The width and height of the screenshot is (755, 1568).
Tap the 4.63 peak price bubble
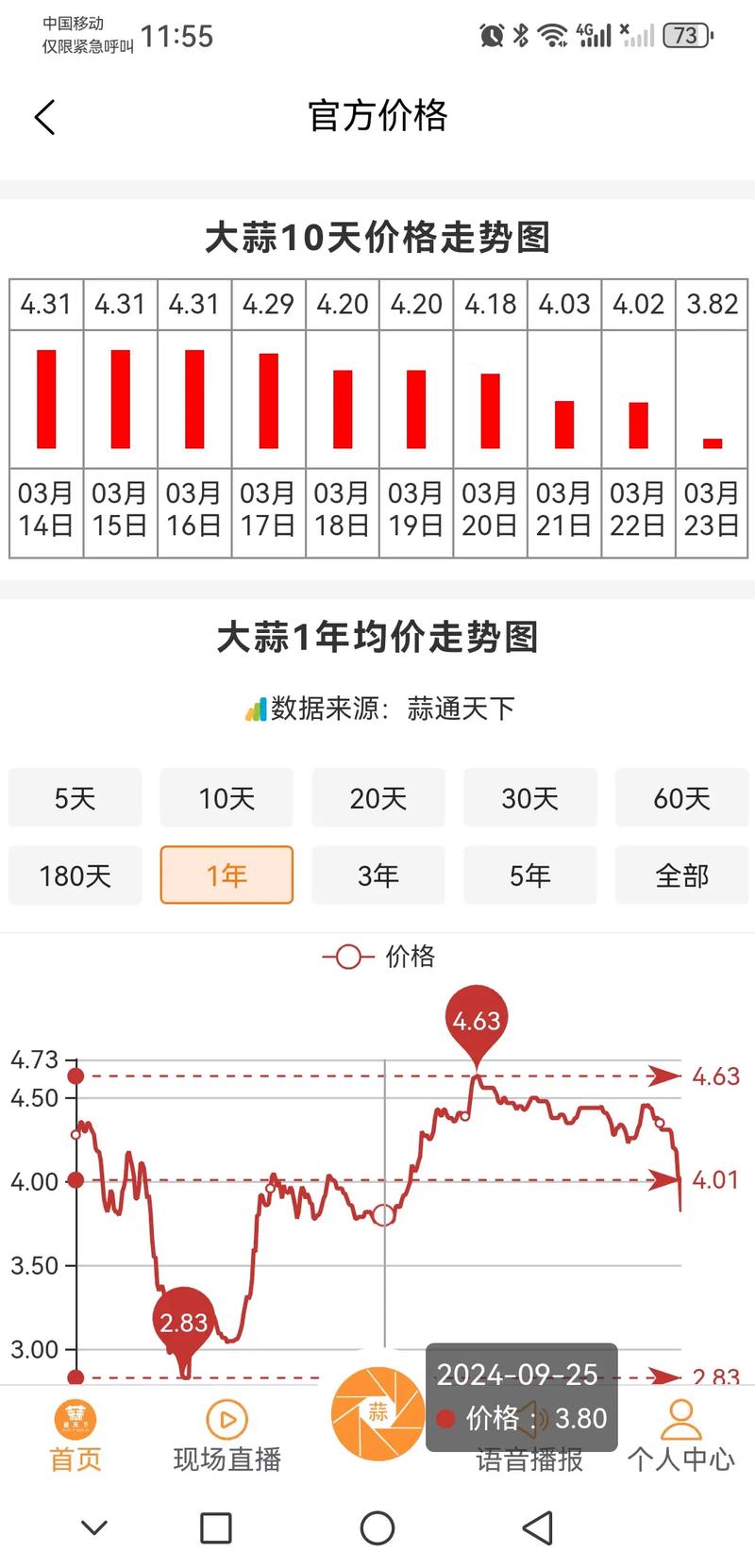tap(477, 1018)
